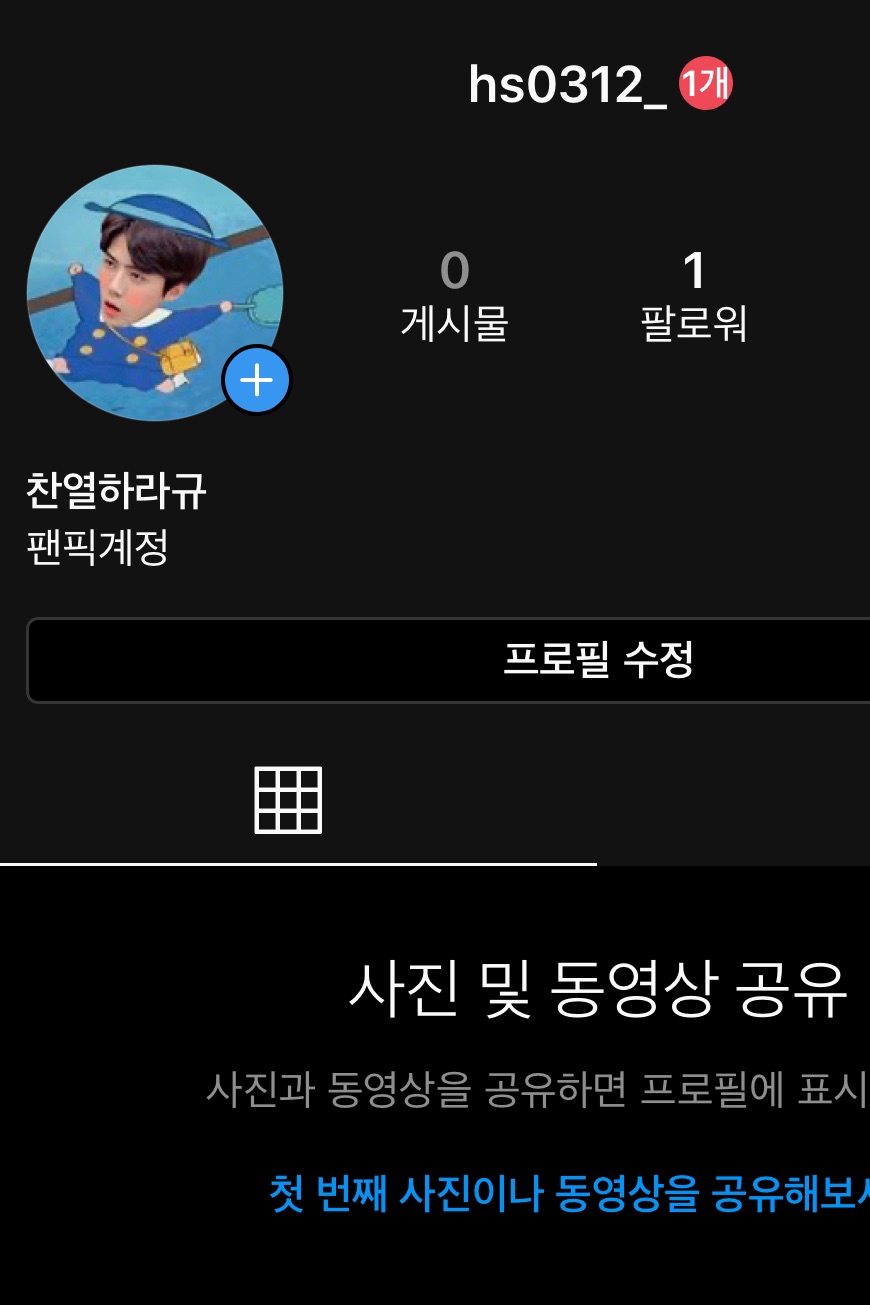Open the 팔로워 followers list
This screenshot has height=1305, width=870.
click(694, 297)
